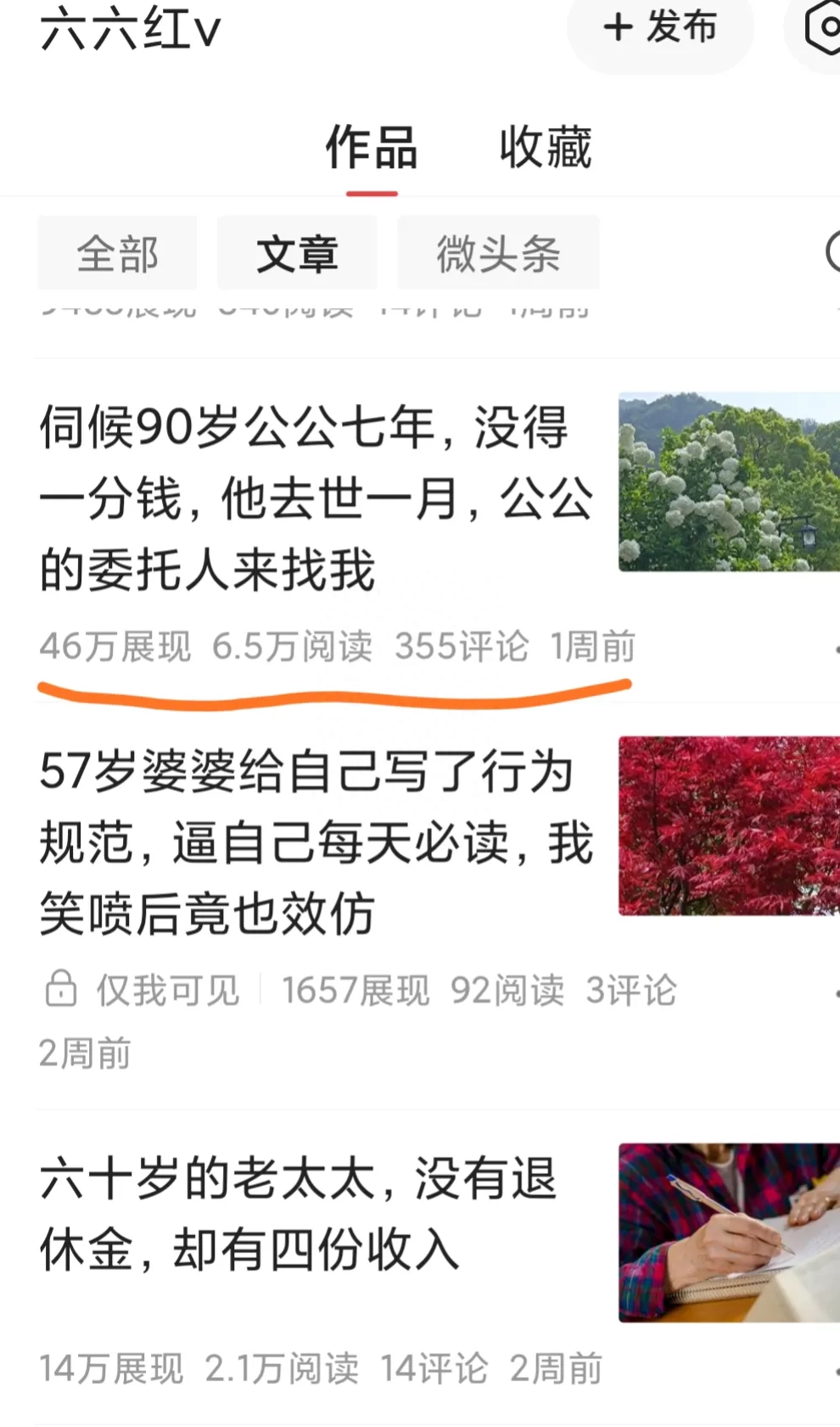Tap the handwriting photo thumbnail

[x=728, y=1232]
